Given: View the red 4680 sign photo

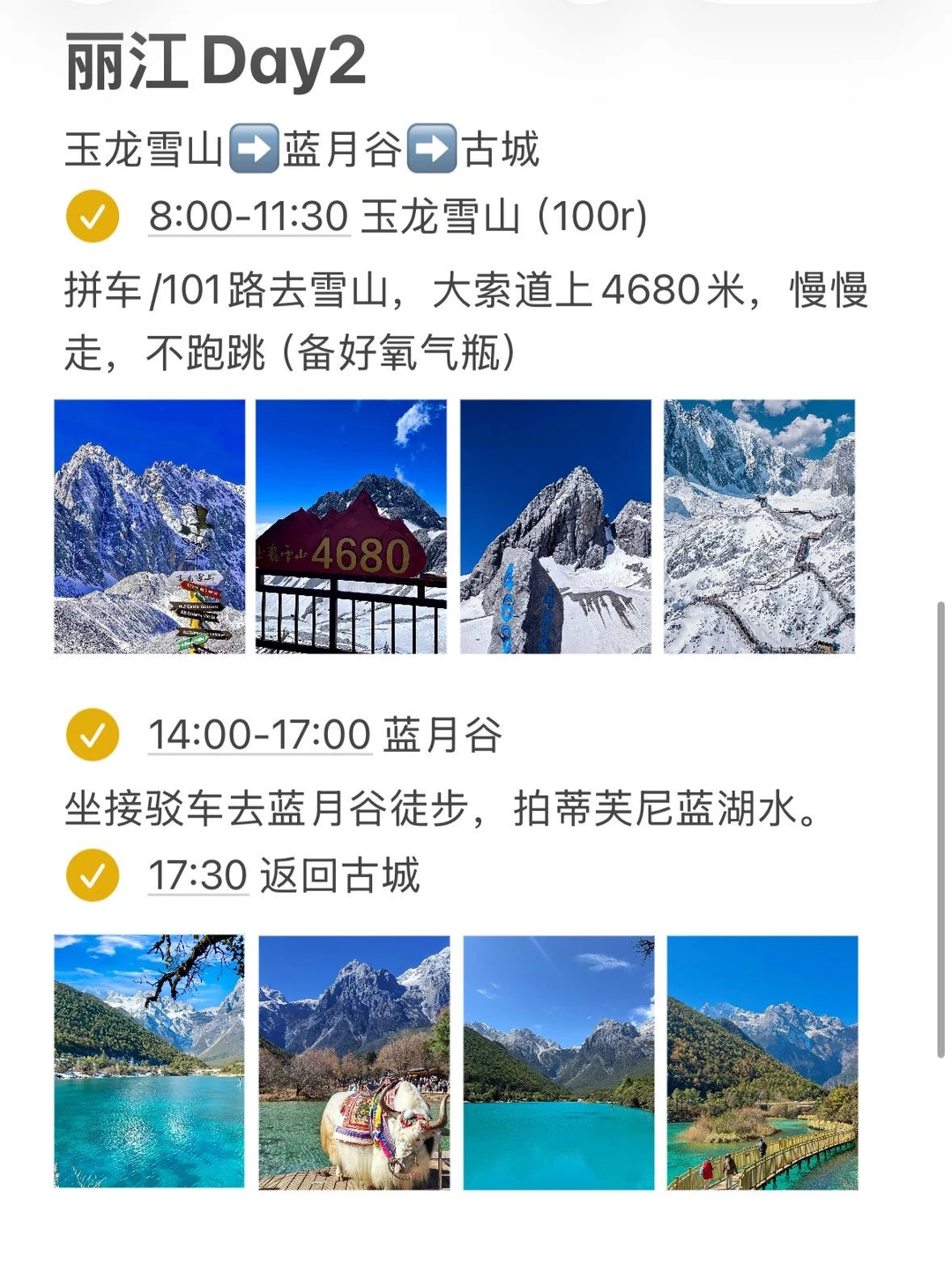Looking at the screenshot, I should [351, 526].
